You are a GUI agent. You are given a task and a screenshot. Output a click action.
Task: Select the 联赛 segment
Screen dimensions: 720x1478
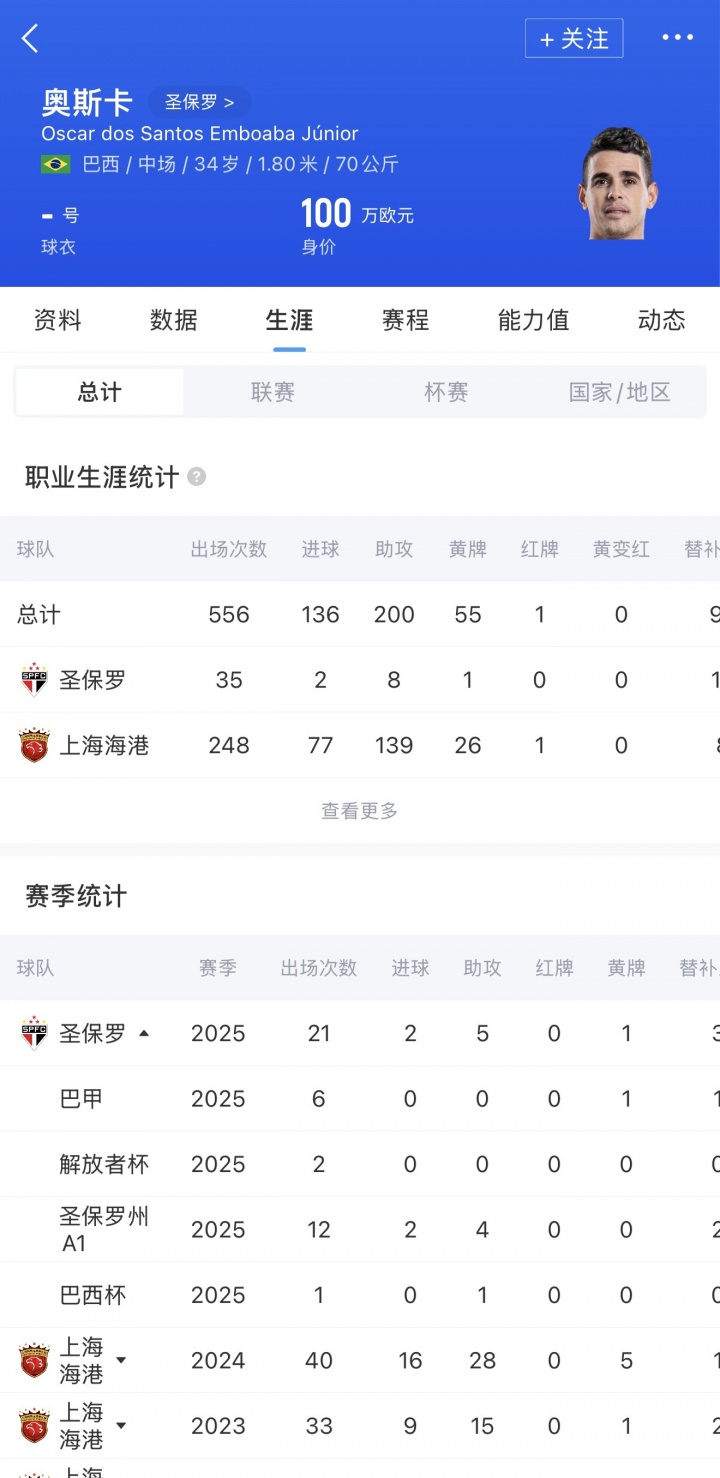272,392
